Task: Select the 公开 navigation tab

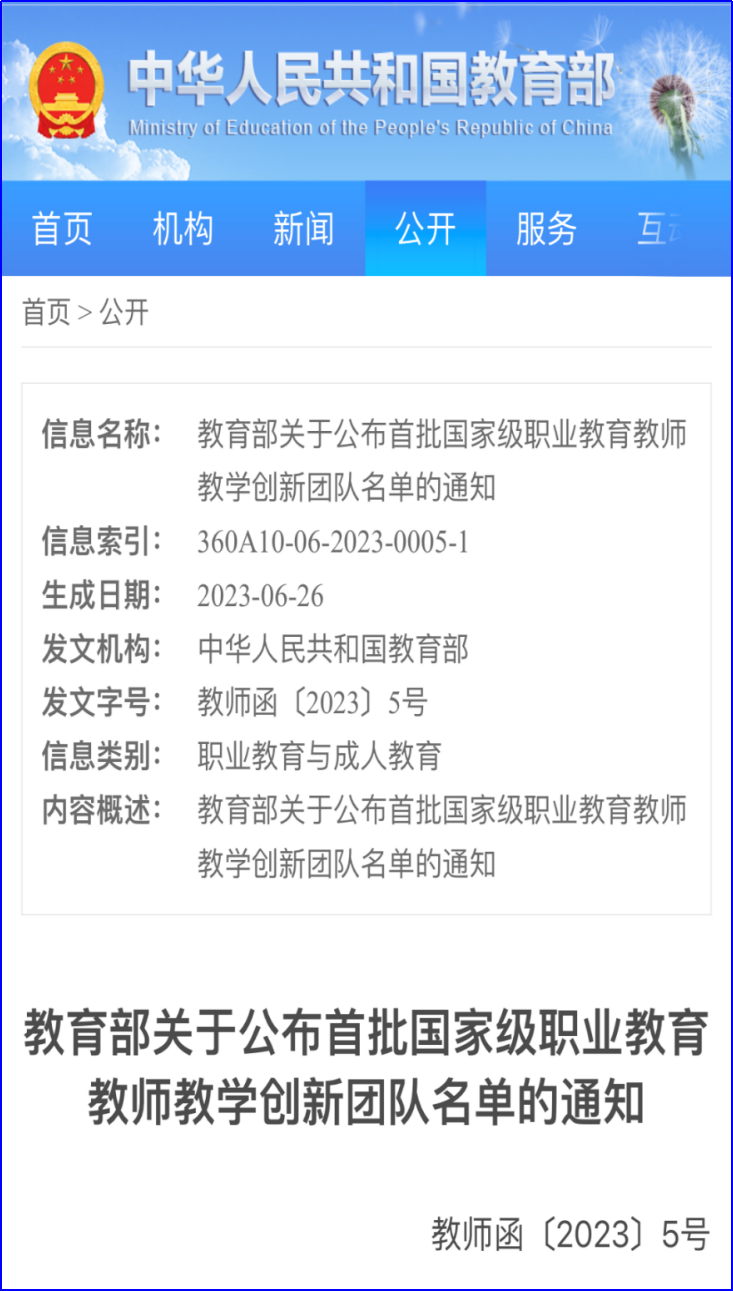Action: coord(425,229)
